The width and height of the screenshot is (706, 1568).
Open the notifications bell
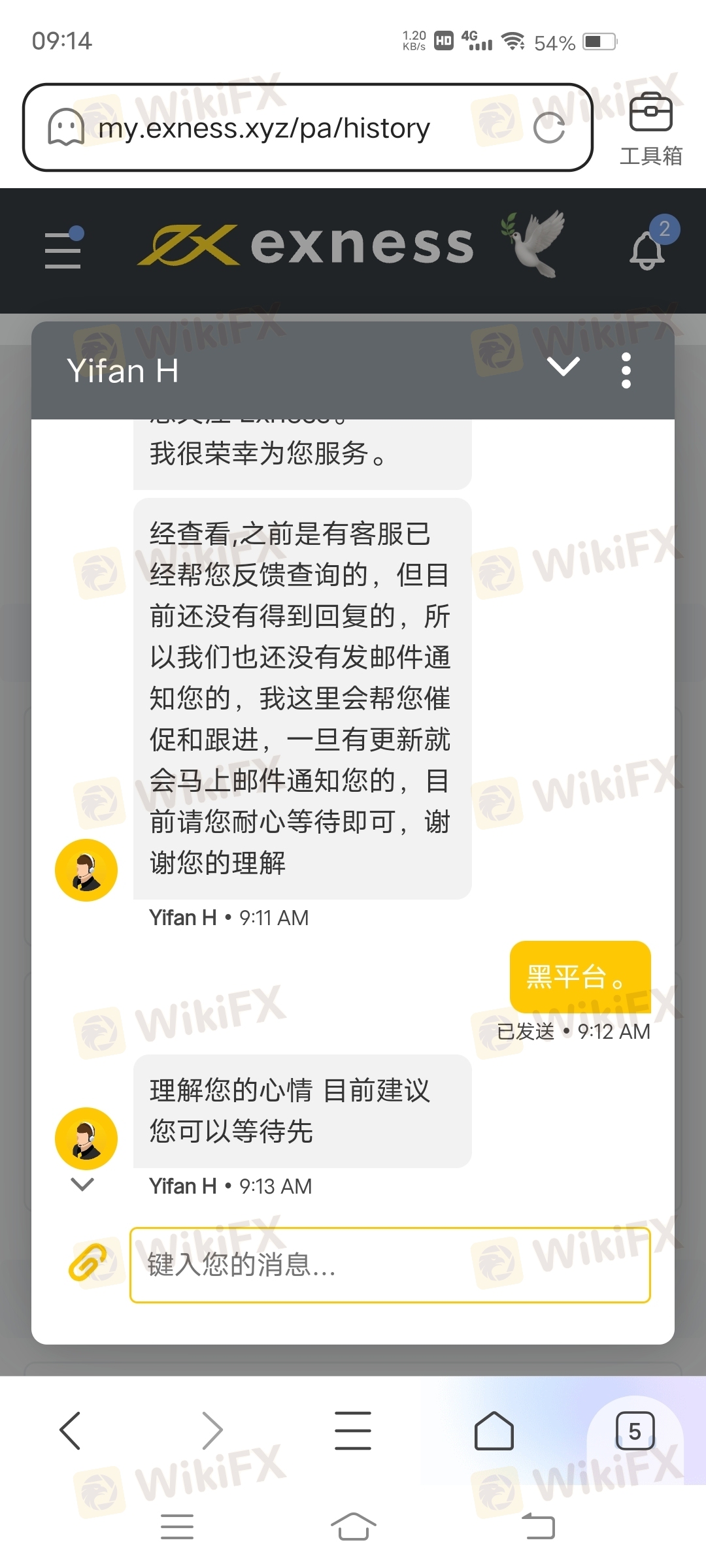pyautogui.click(x=647, y=250)
